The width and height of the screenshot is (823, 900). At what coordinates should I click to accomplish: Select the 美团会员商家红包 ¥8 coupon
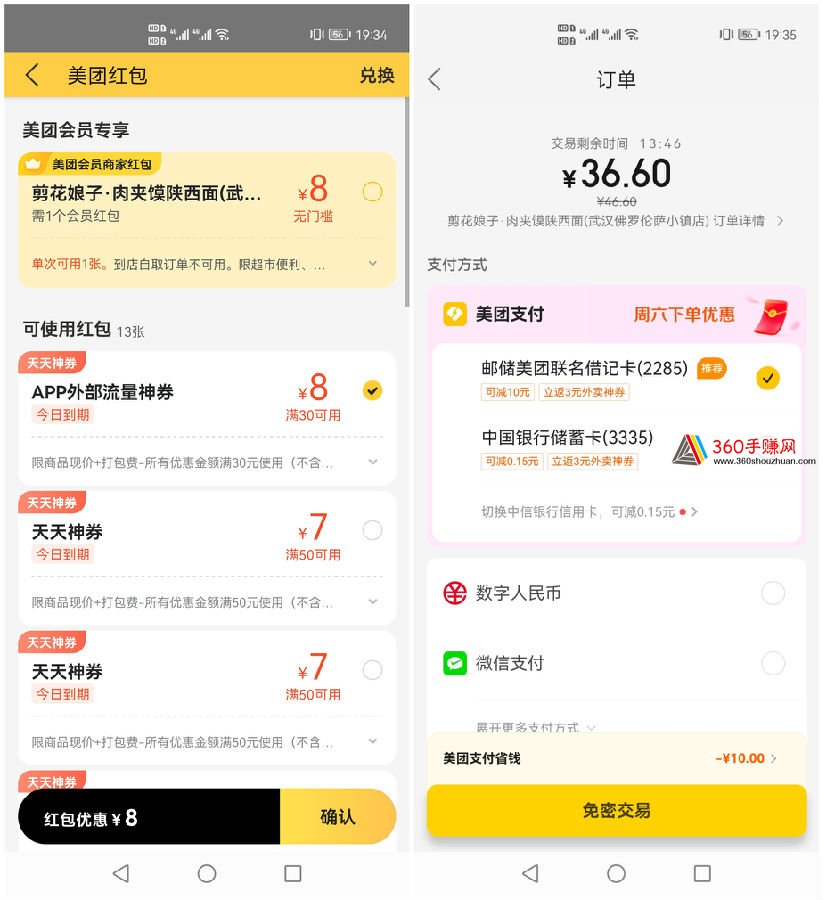[x=372, y=192]
